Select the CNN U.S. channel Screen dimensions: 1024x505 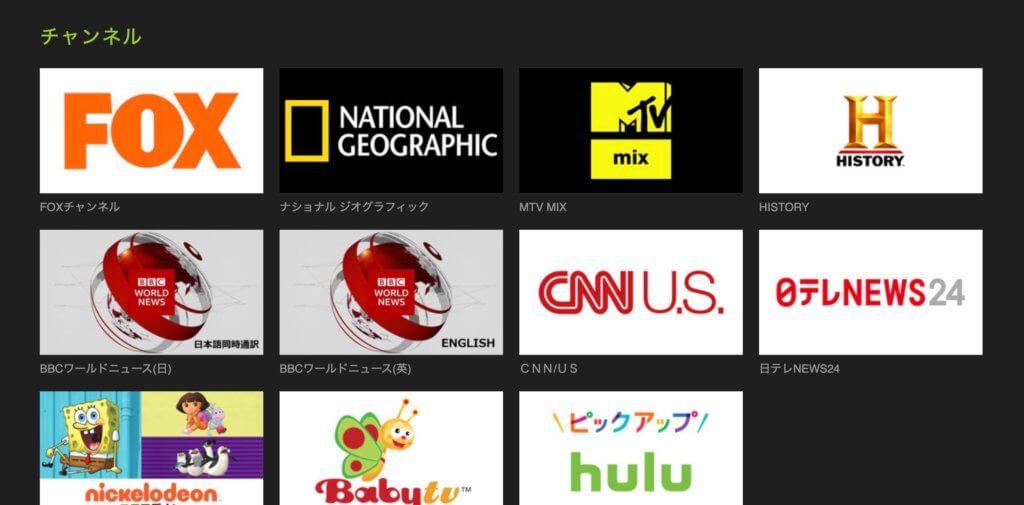point(630,292)
